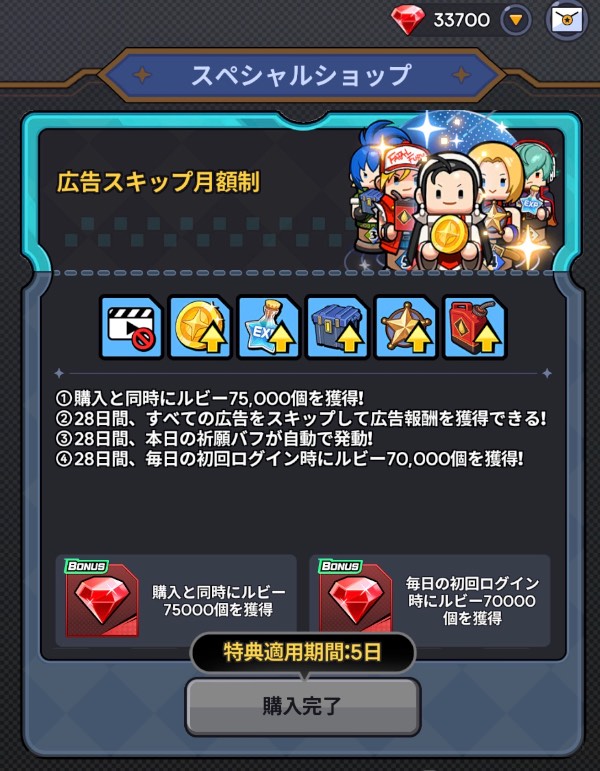Open the 購入と同時にルビー75000個 bonus card
The width and height of the screenshot is (600, 771).
click(176, 600)
